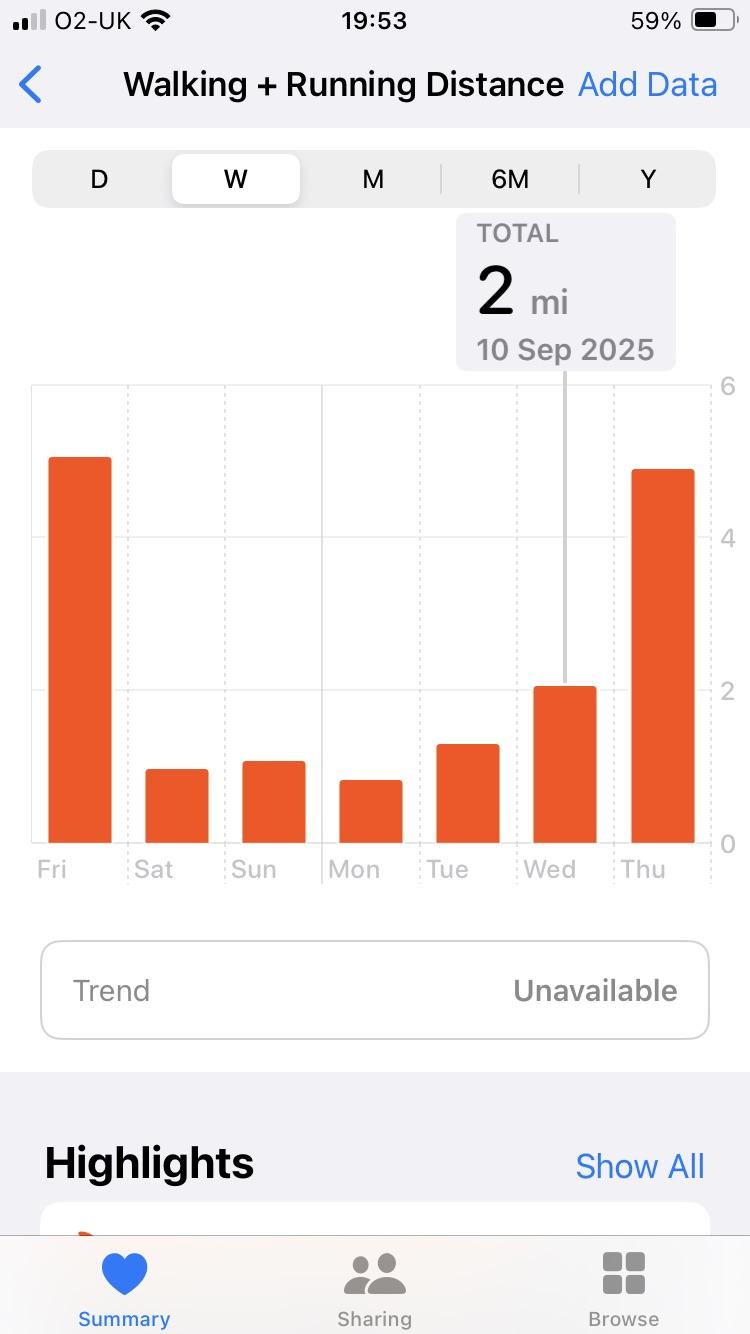This screenshot has width=750, height=1334.
Task: Show the 6M range
Action: pos(510,179)
